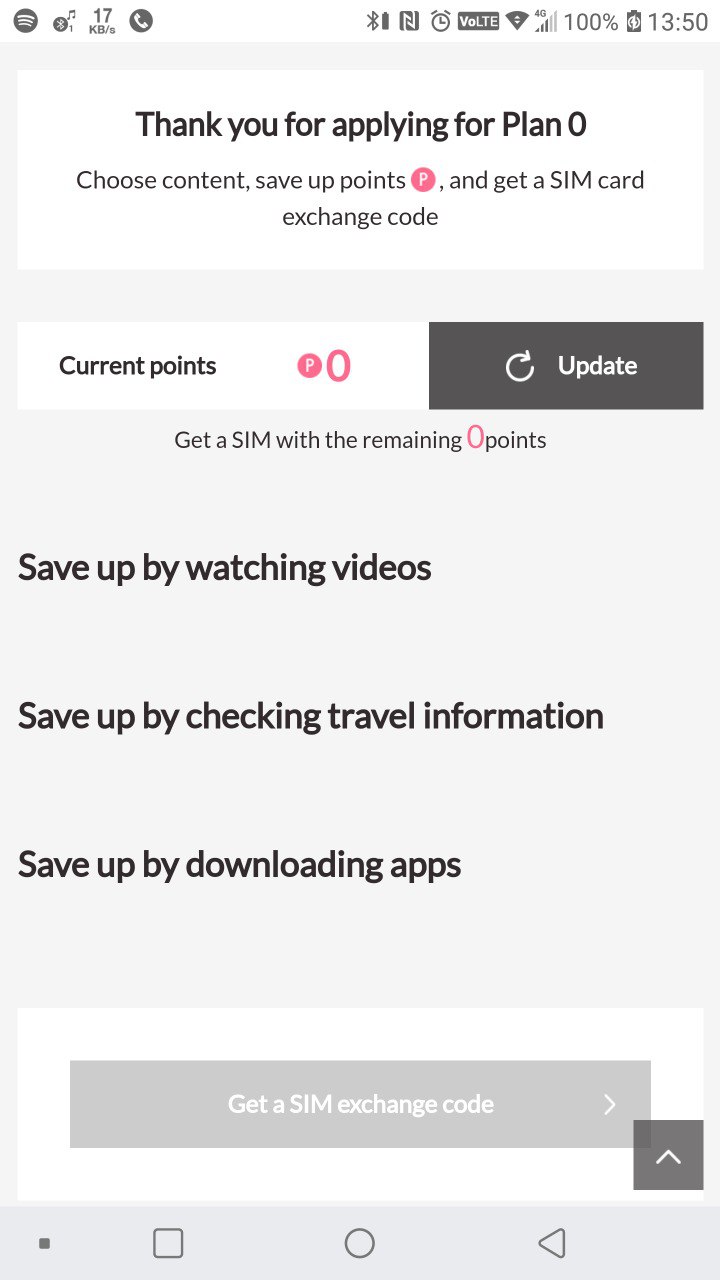Jump back to top with arrow button
This screenshot has height=1280, width=720.
pyautogui.click(x=668, y=1156)
